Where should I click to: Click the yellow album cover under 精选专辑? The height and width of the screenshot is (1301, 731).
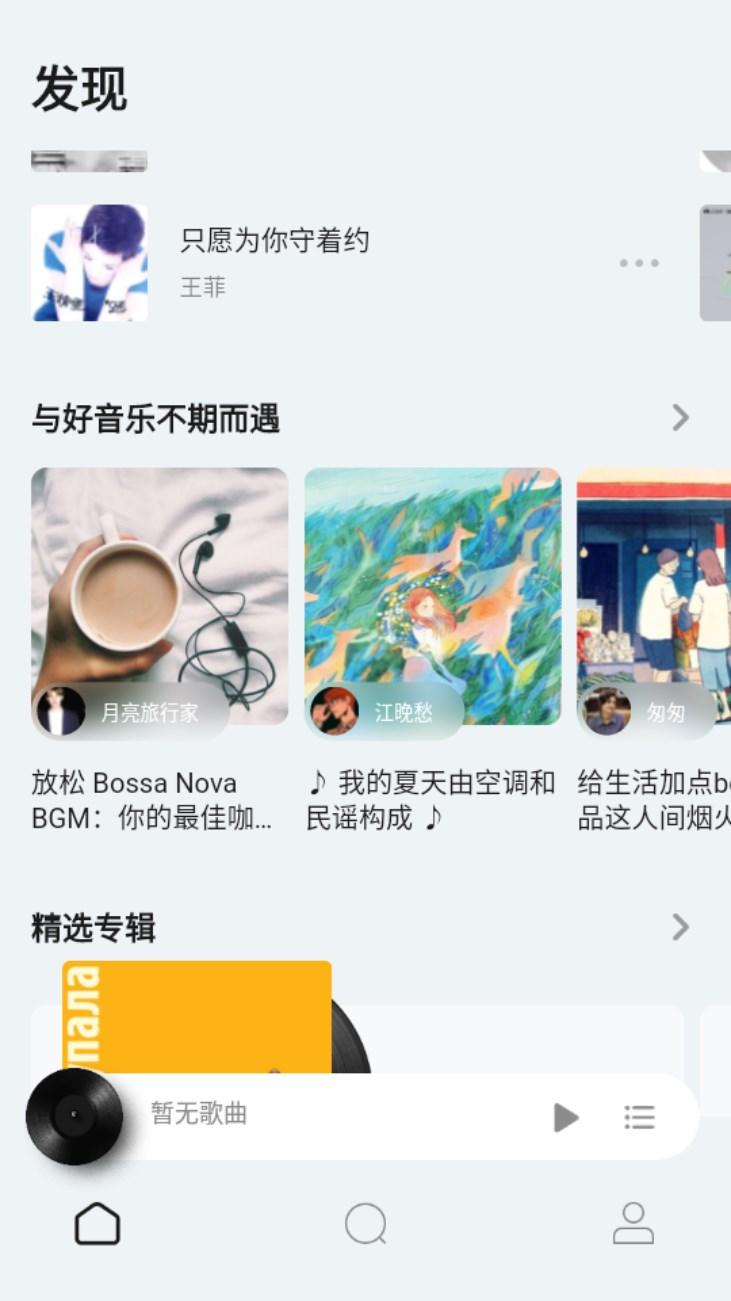pos(196,1010)
